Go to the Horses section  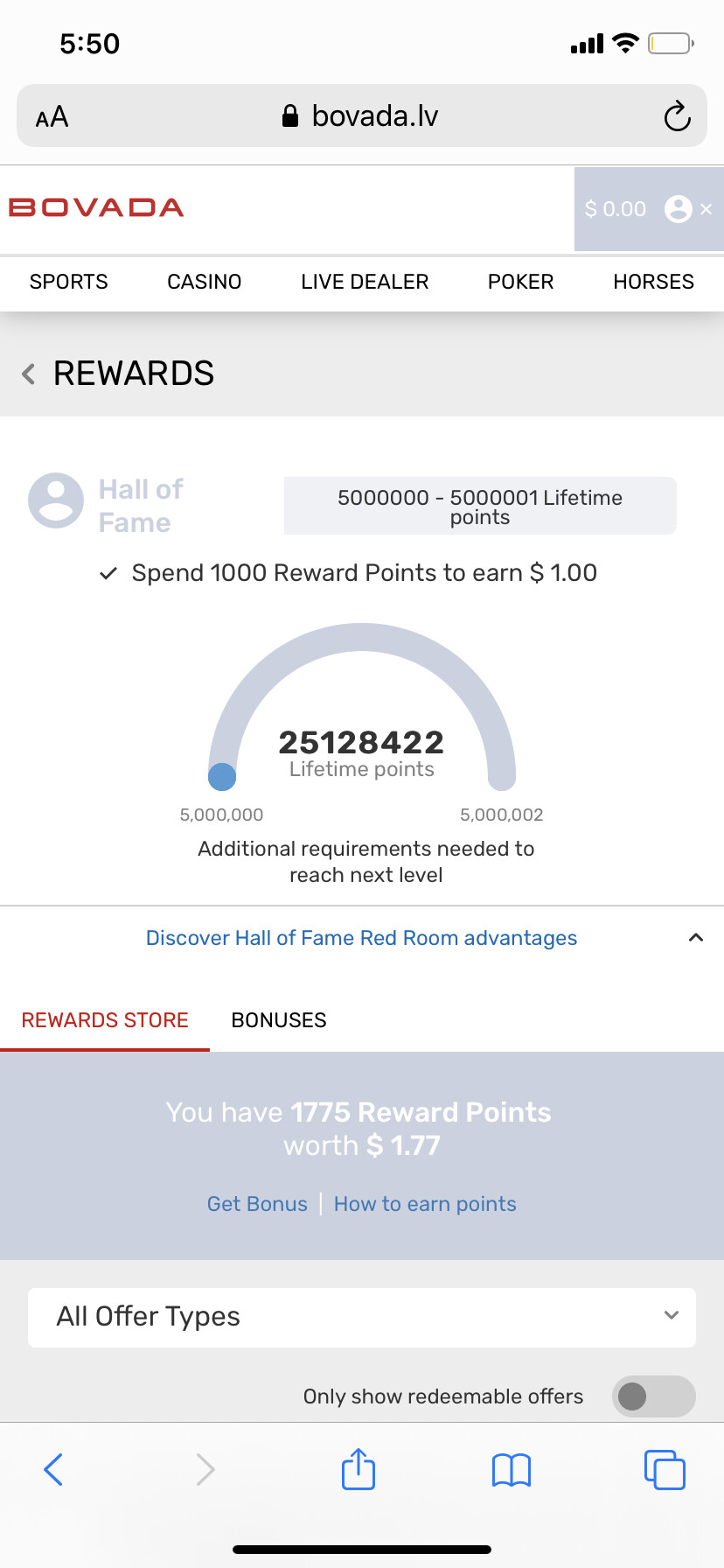tap(654, 282)
